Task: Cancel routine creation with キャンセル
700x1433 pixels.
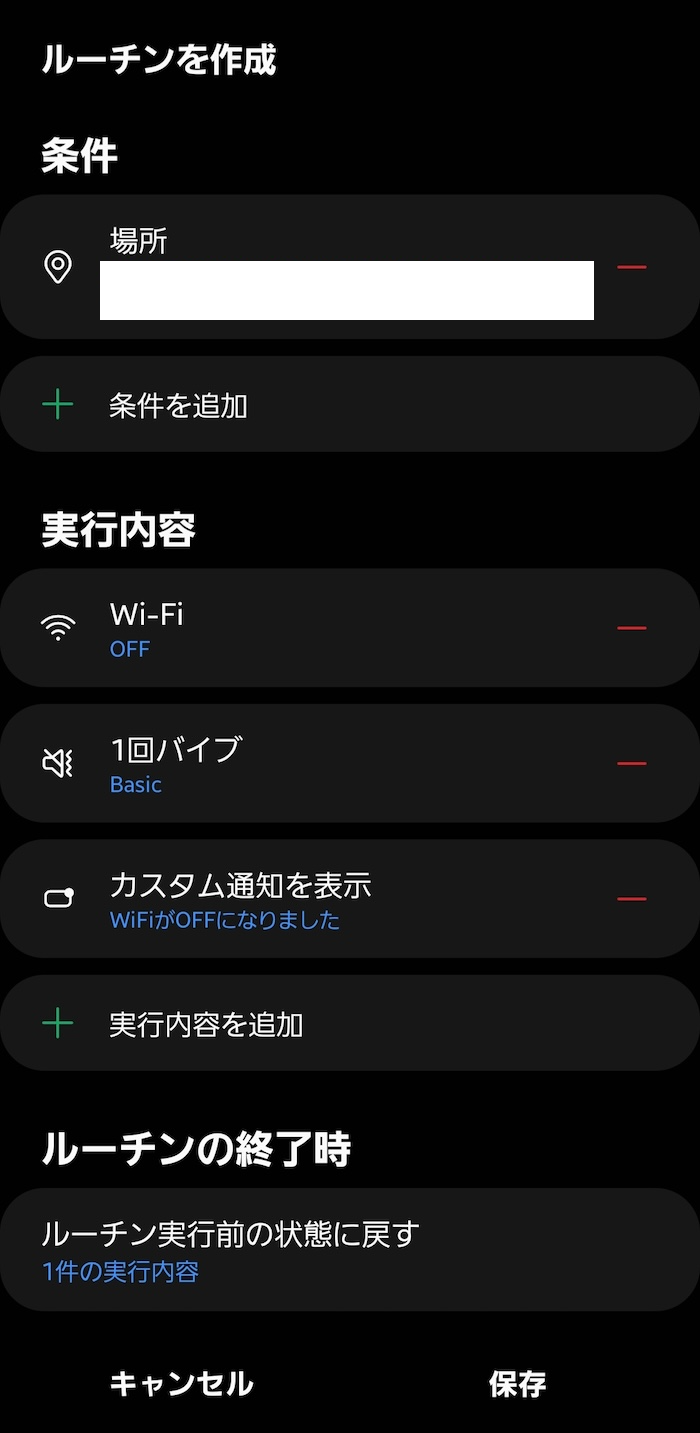Action: pyautogui.click(x=181, y=1384)
